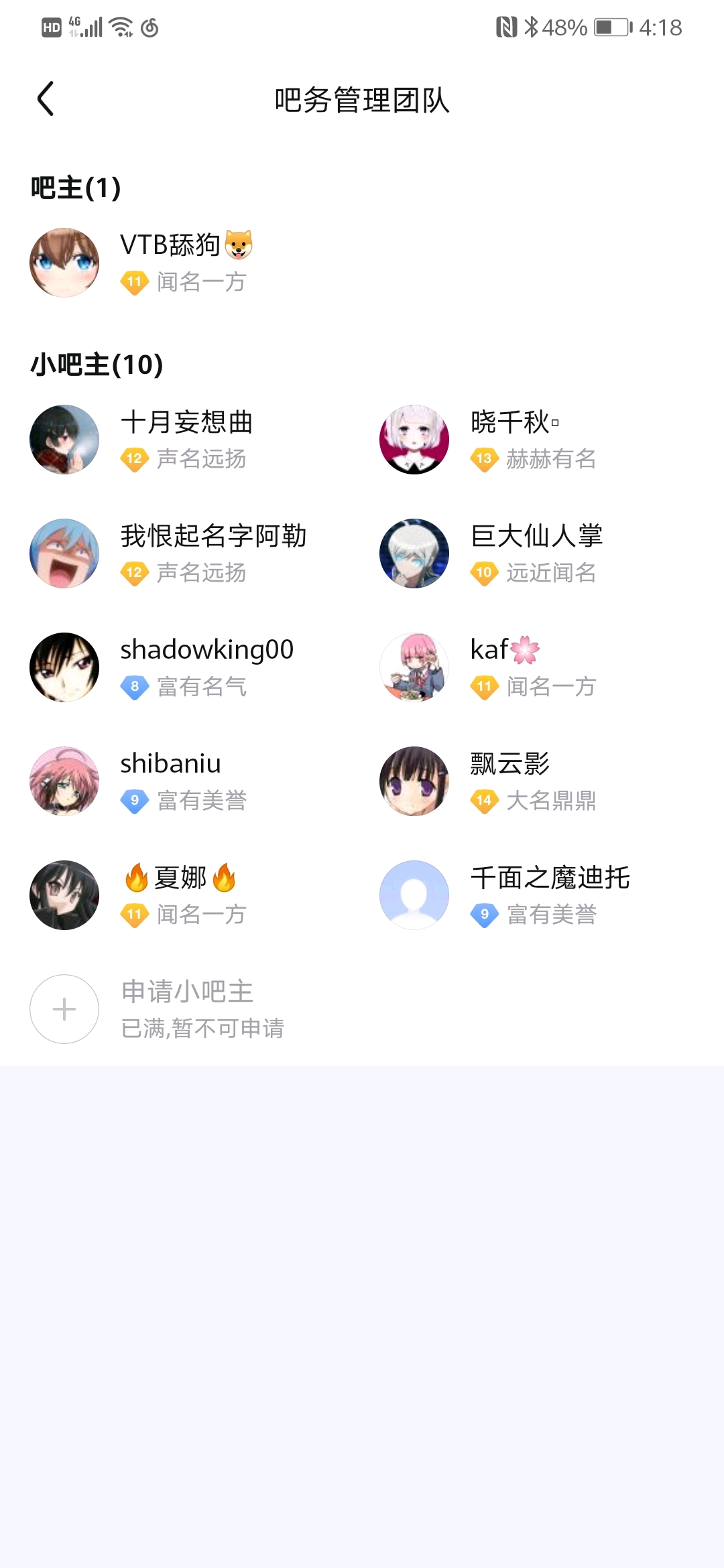Select 巨大仙人掌 from the list

click(x=414, y=553)
